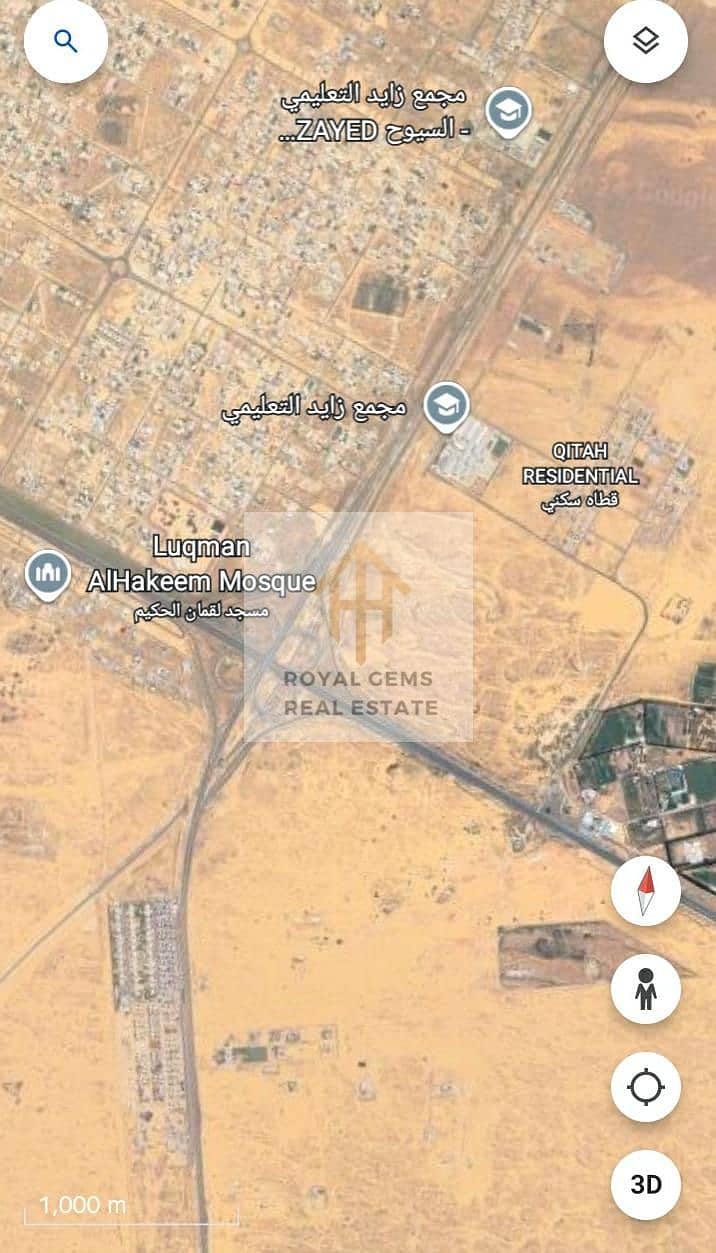The width and height of the screenshot is (716, 1253).
Task: Enable Street View pegman
Action: point(646,988)
